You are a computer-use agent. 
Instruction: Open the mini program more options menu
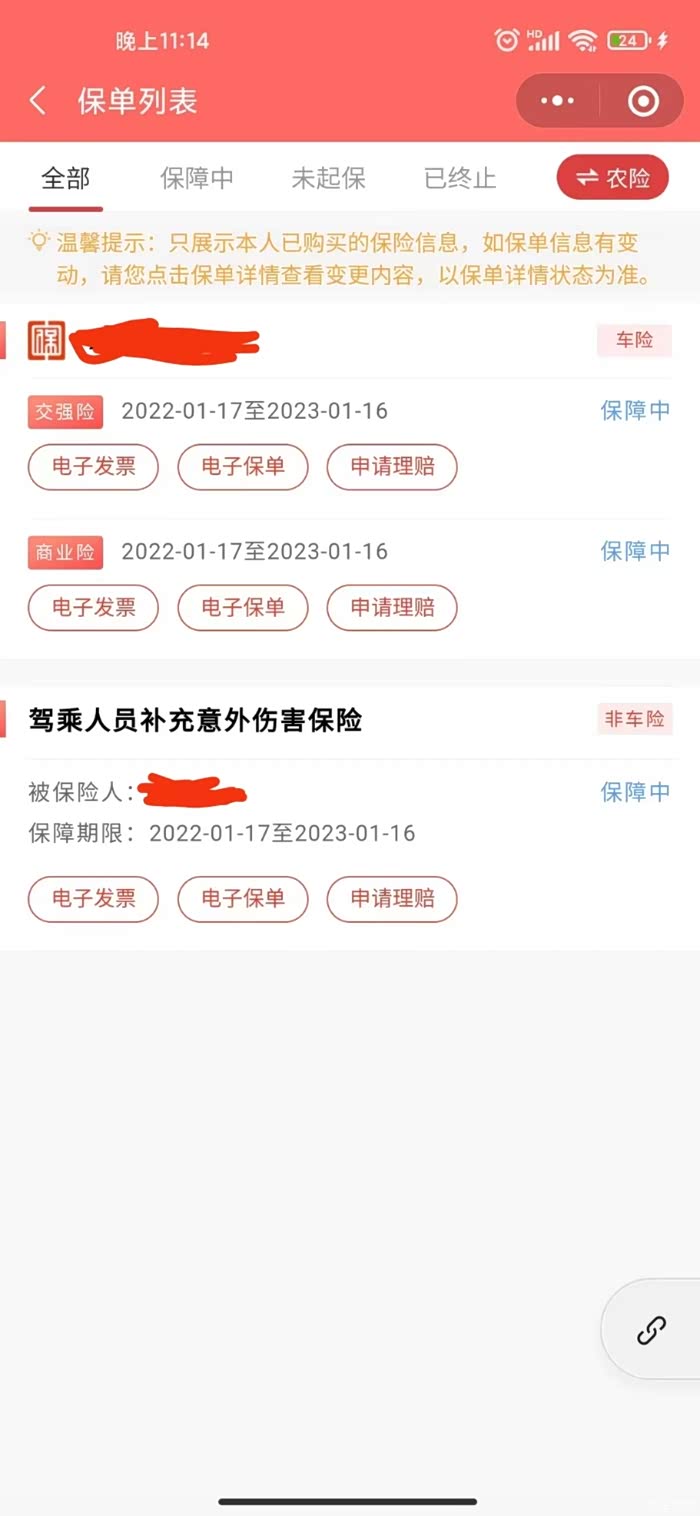[557, 100]
